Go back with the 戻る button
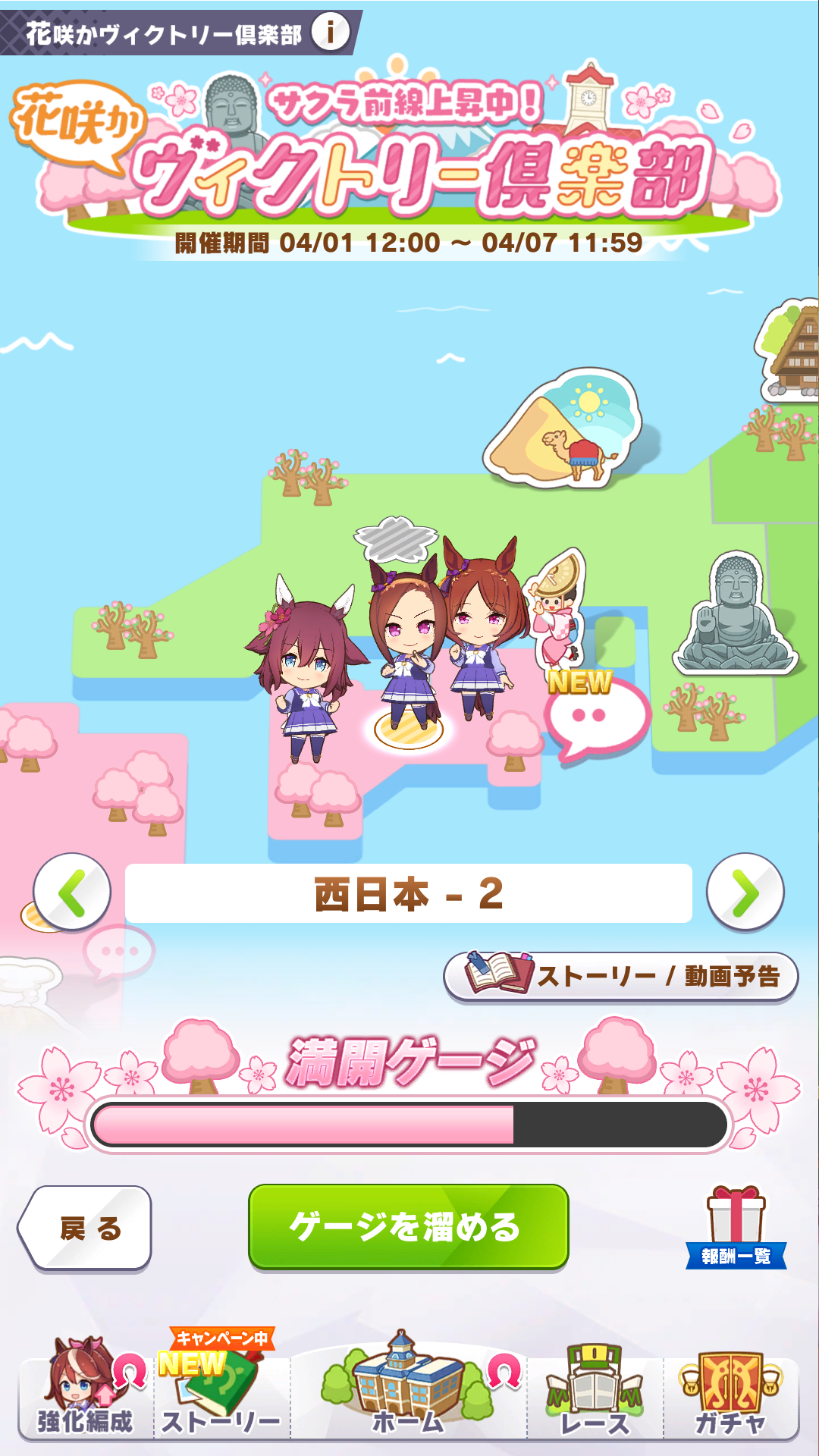This screenshot has height=1456, width=819. pyautogui.click(x=86, y=1228)
